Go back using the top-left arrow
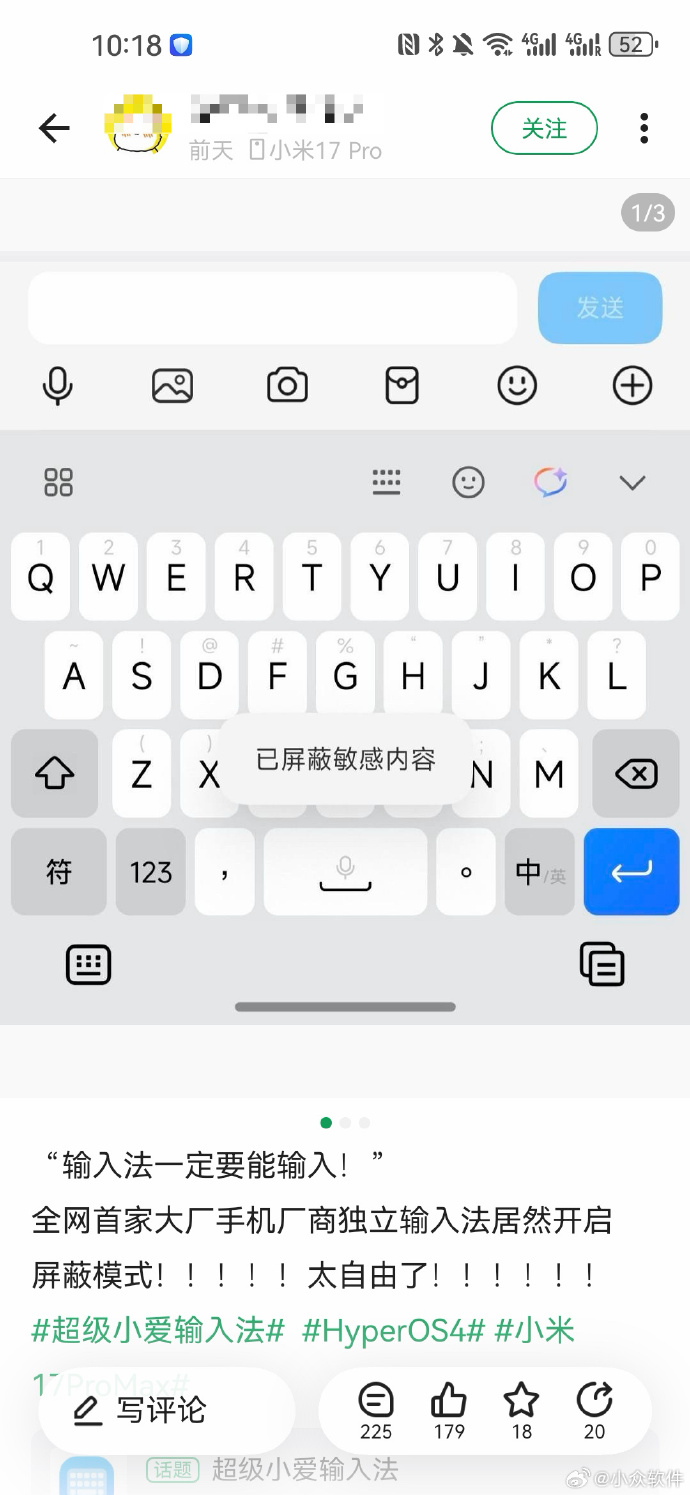The image size is (690, 1495). [x=54, y=128]
